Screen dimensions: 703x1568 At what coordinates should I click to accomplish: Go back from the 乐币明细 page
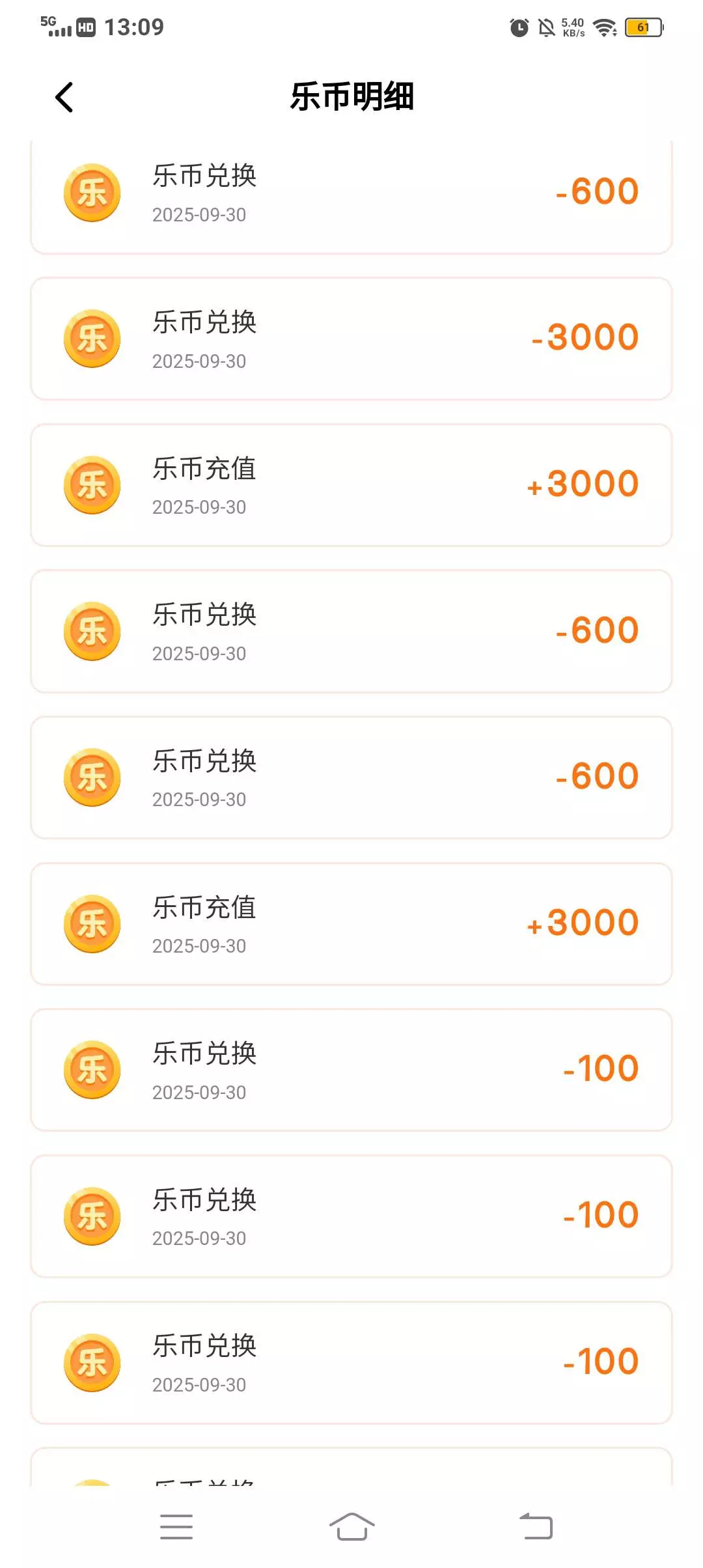[x=64, y=98]
